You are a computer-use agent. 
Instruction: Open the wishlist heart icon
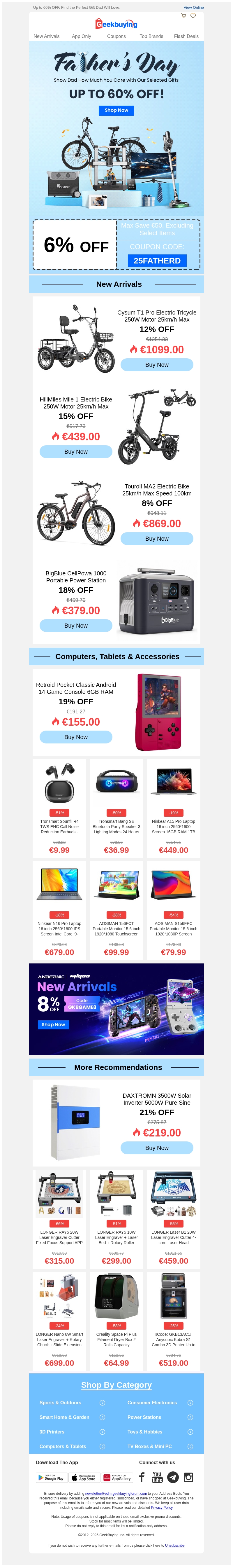(x=193, y=16)
